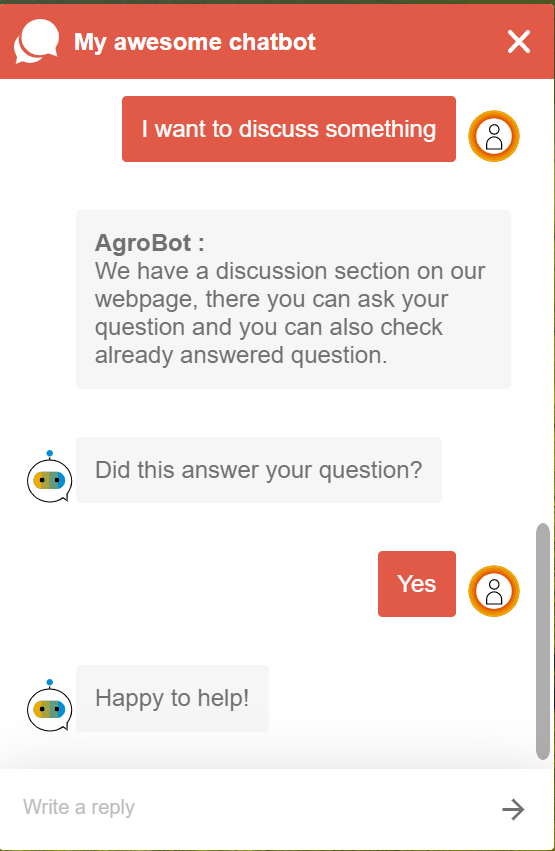This screenshot has width=555, height=851.
Task: Send the reply with the arrow icon
Action: 513,809
